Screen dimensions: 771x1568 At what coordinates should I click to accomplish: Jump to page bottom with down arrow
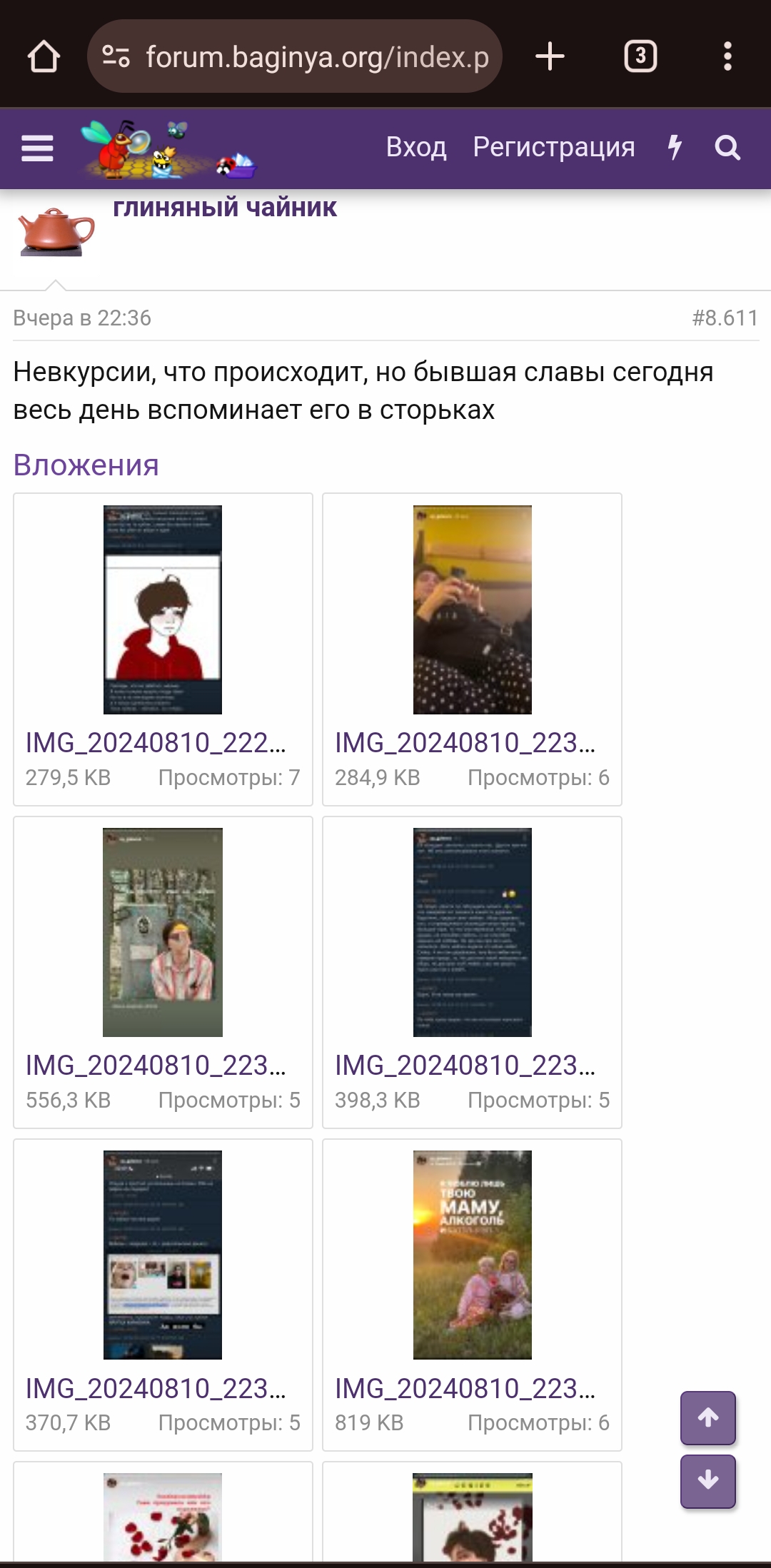(708, 1481)
